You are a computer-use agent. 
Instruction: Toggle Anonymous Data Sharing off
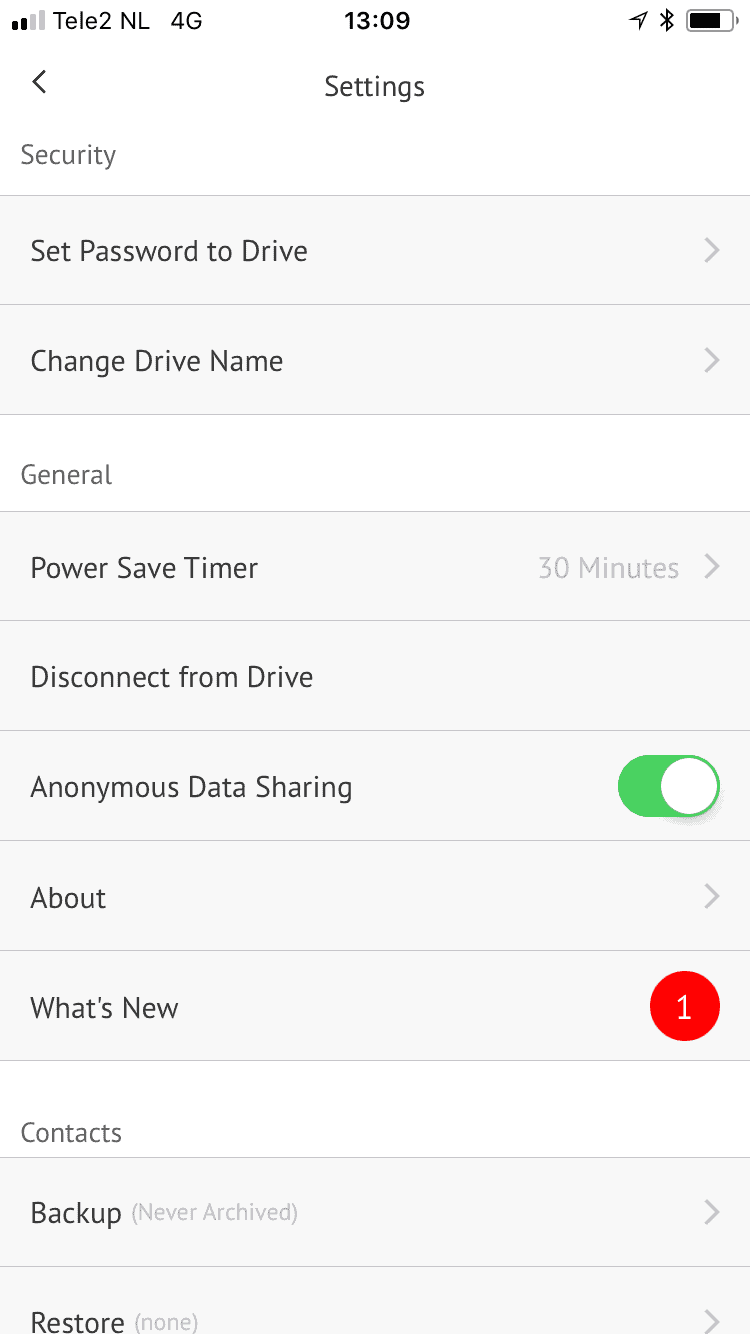669,787
